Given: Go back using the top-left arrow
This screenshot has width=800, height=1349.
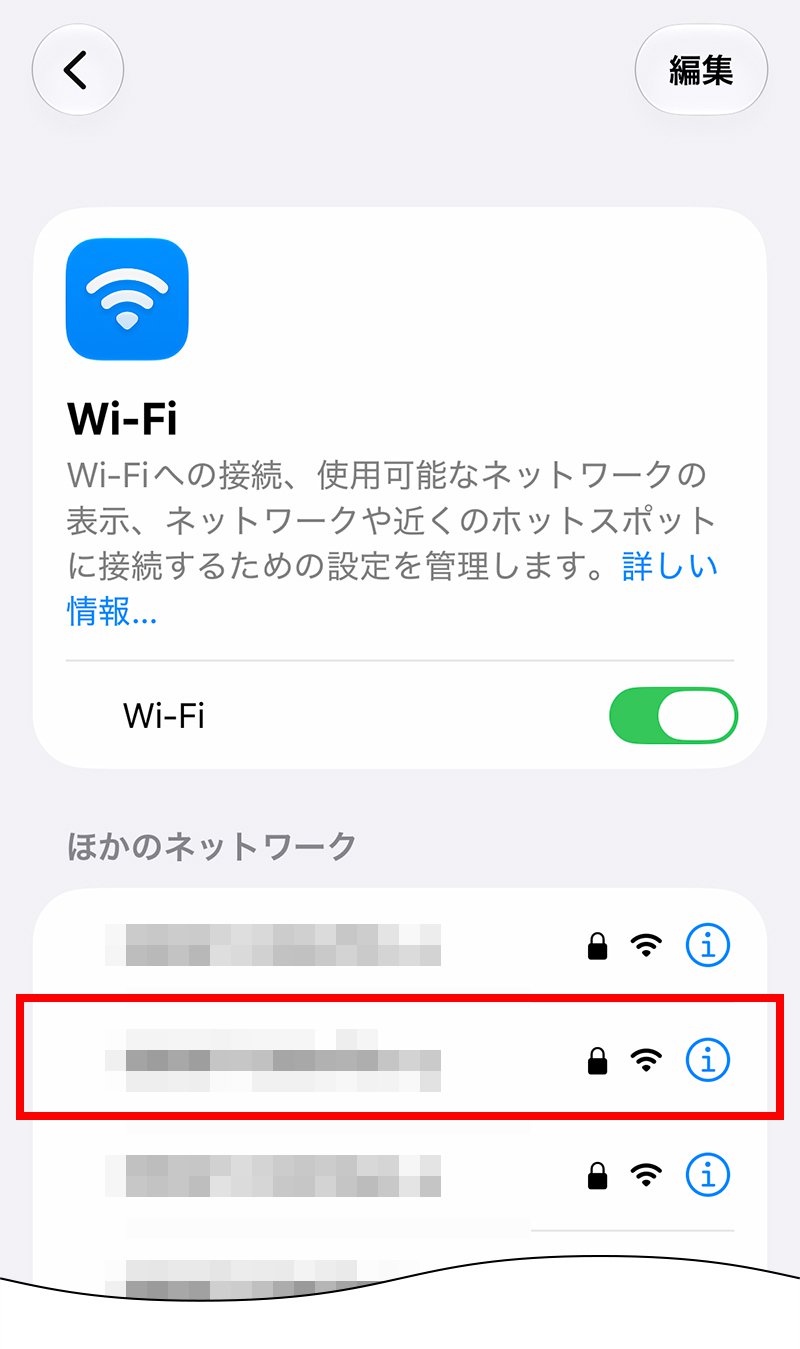Looking at the screenshot, I should pyautogui.click(x=78, y=70).
